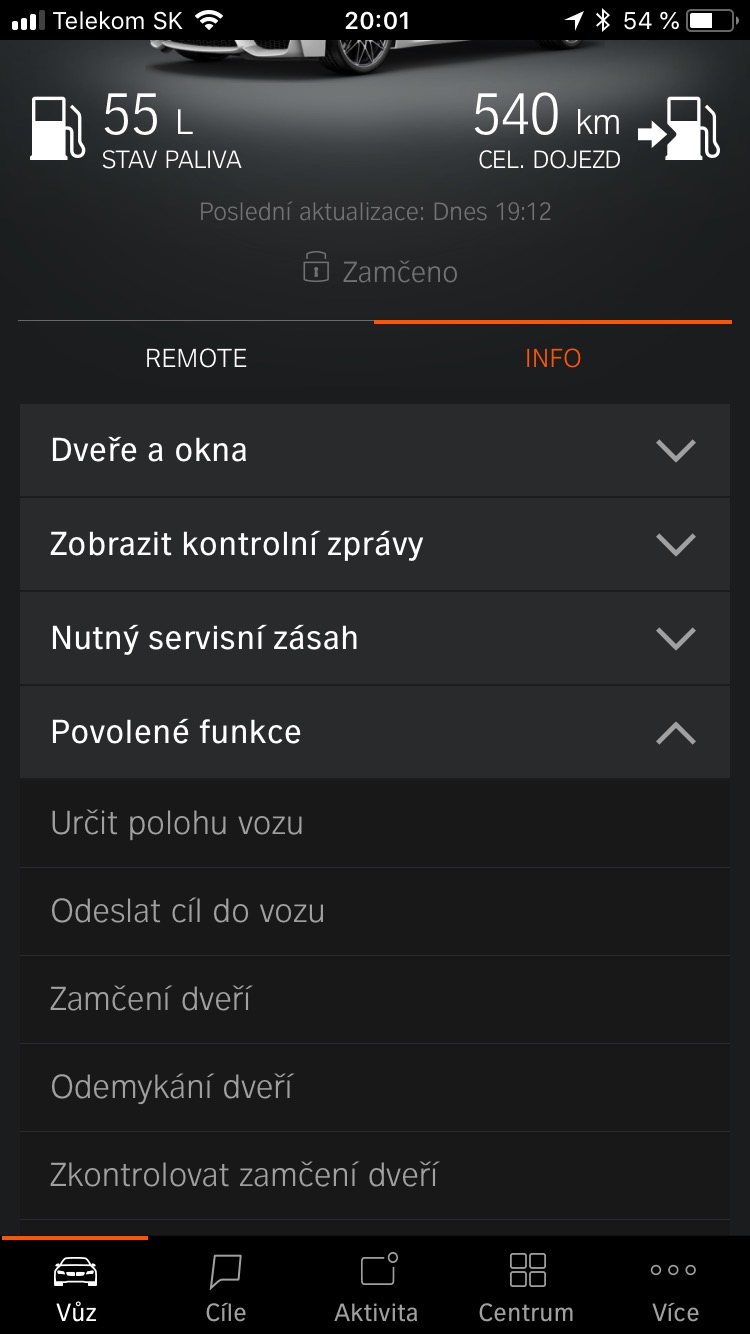Expand Zobrazit kontrolní zprávy

click(x=375, y=544)
